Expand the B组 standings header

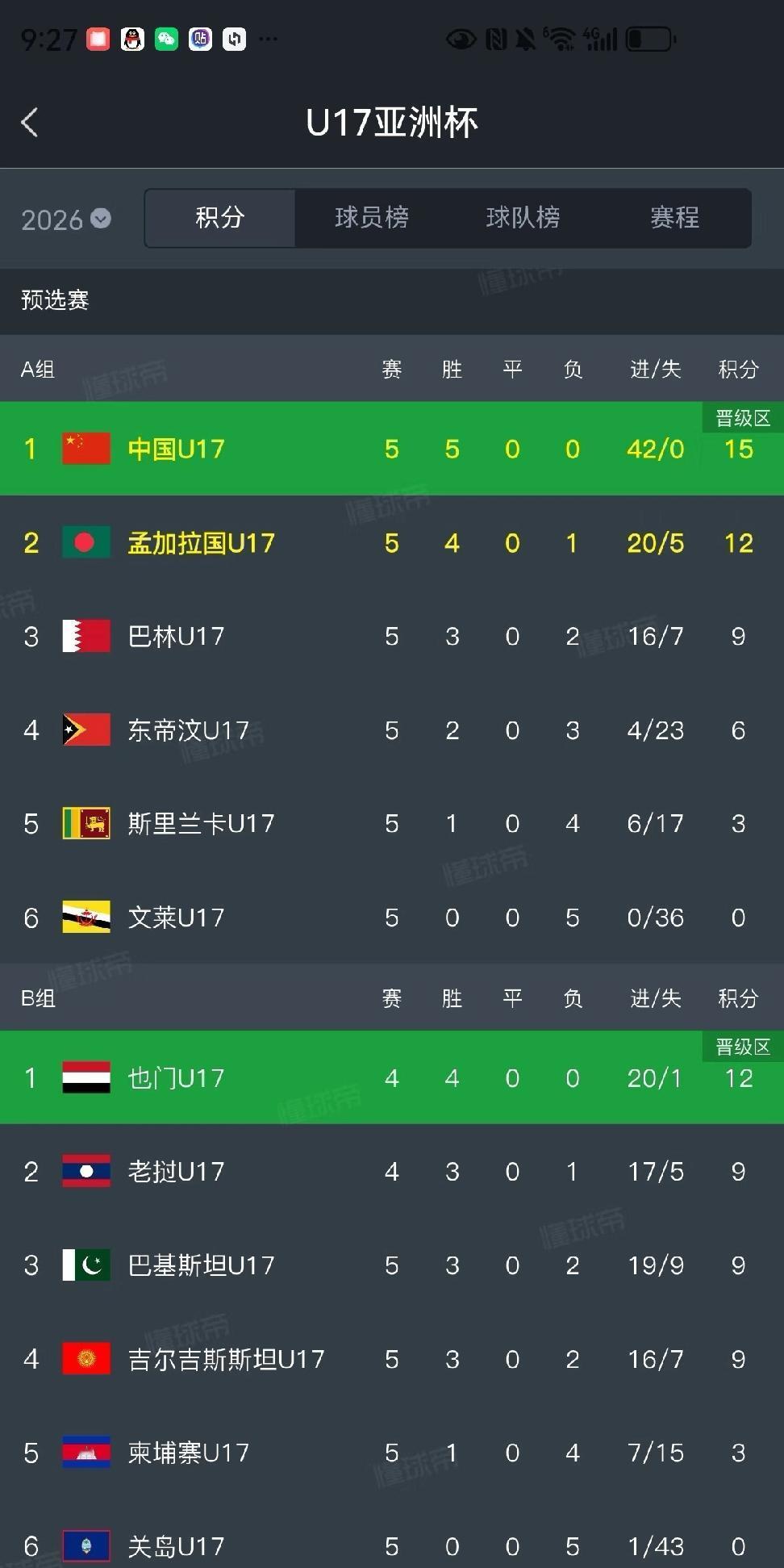pyautogui.click(x=36, y=998)
